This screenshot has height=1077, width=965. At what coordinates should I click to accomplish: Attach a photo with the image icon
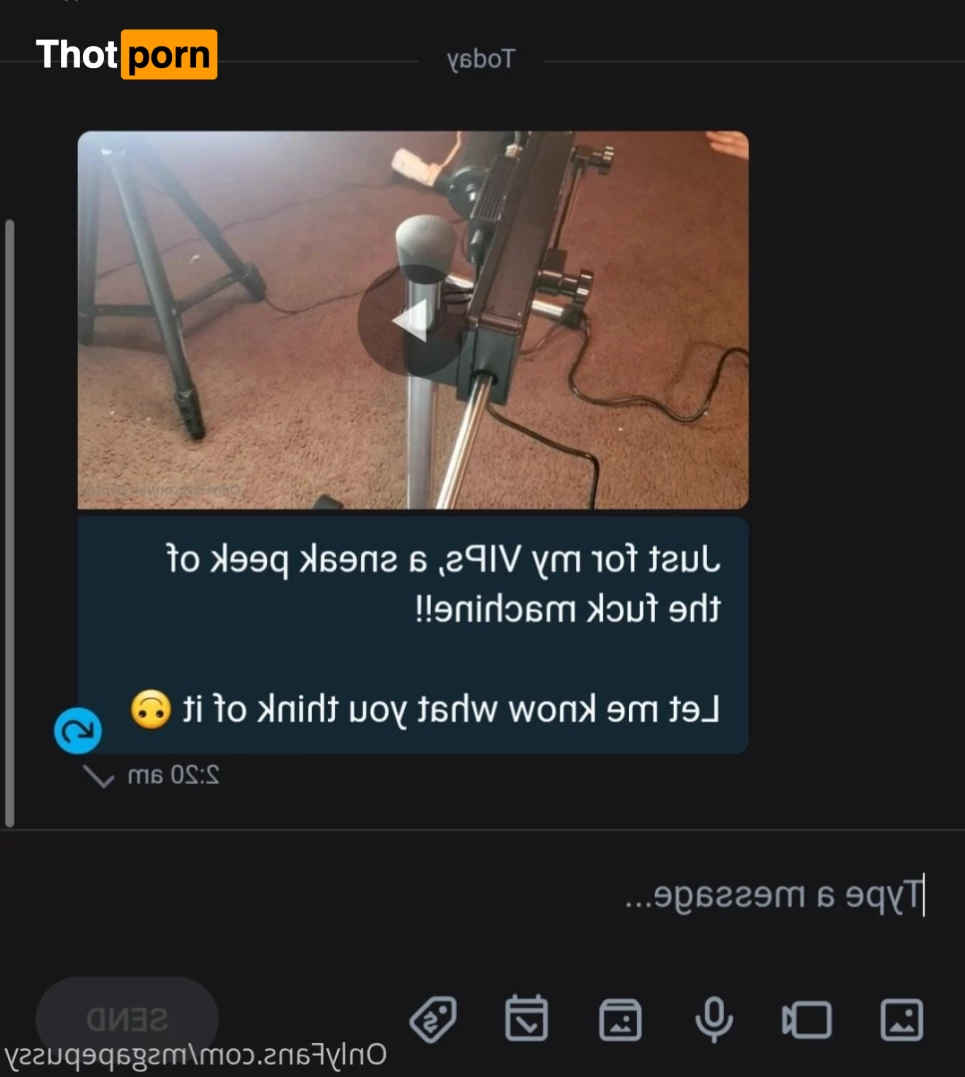click(x=901, y=1020)
